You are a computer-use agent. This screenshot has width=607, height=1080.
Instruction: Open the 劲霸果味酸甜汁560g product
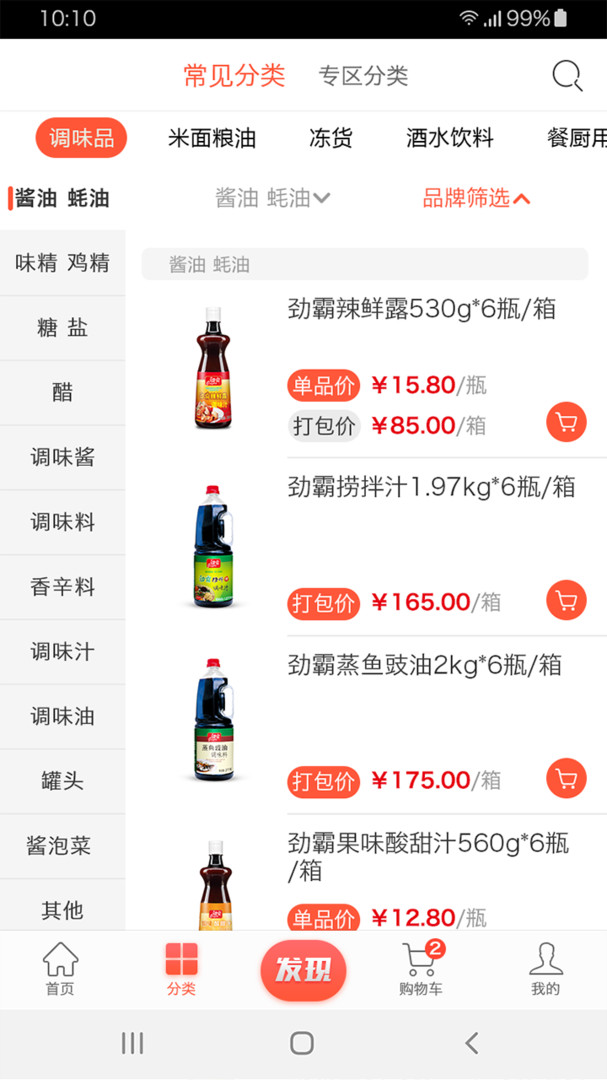click(x=428, y=857)
